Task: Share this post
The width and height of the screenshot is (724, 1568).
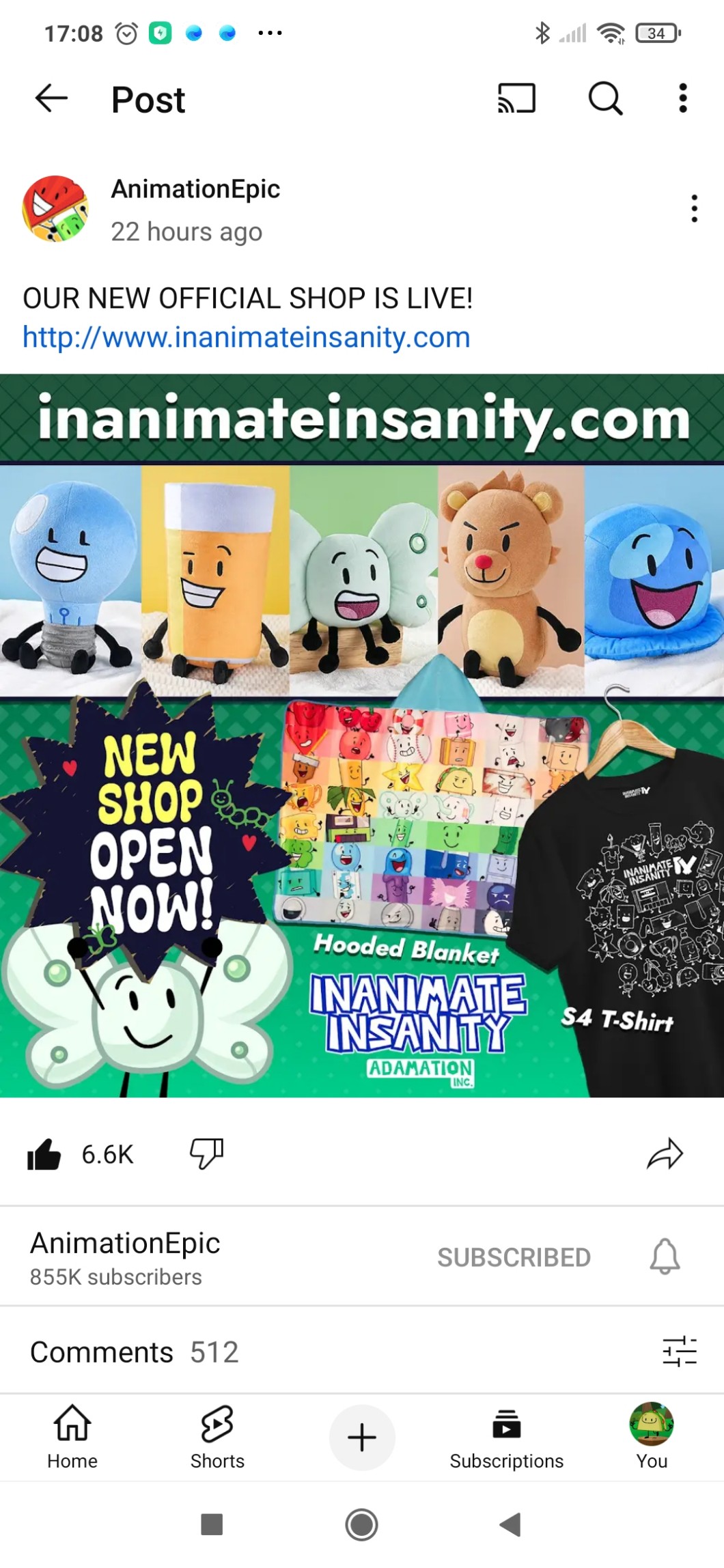Action: pos(665,1154)
